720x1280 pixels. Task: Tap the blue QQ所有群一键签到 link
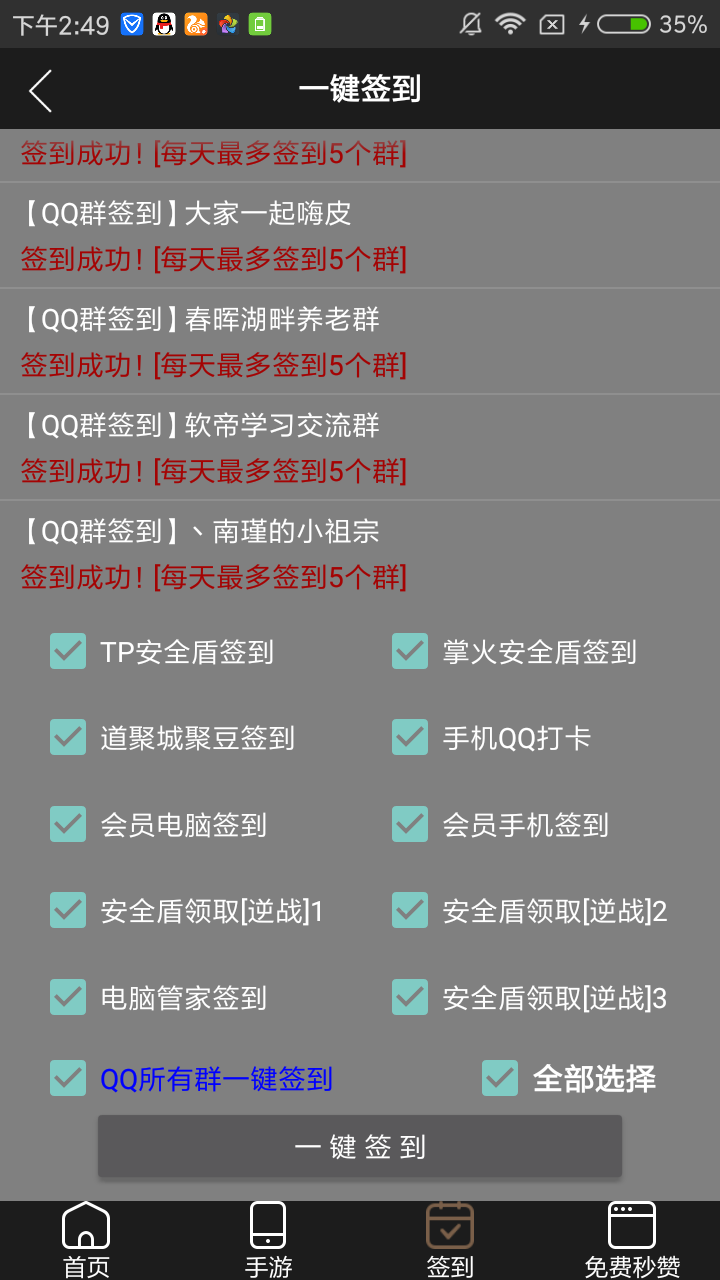[x=216, y=1079]
